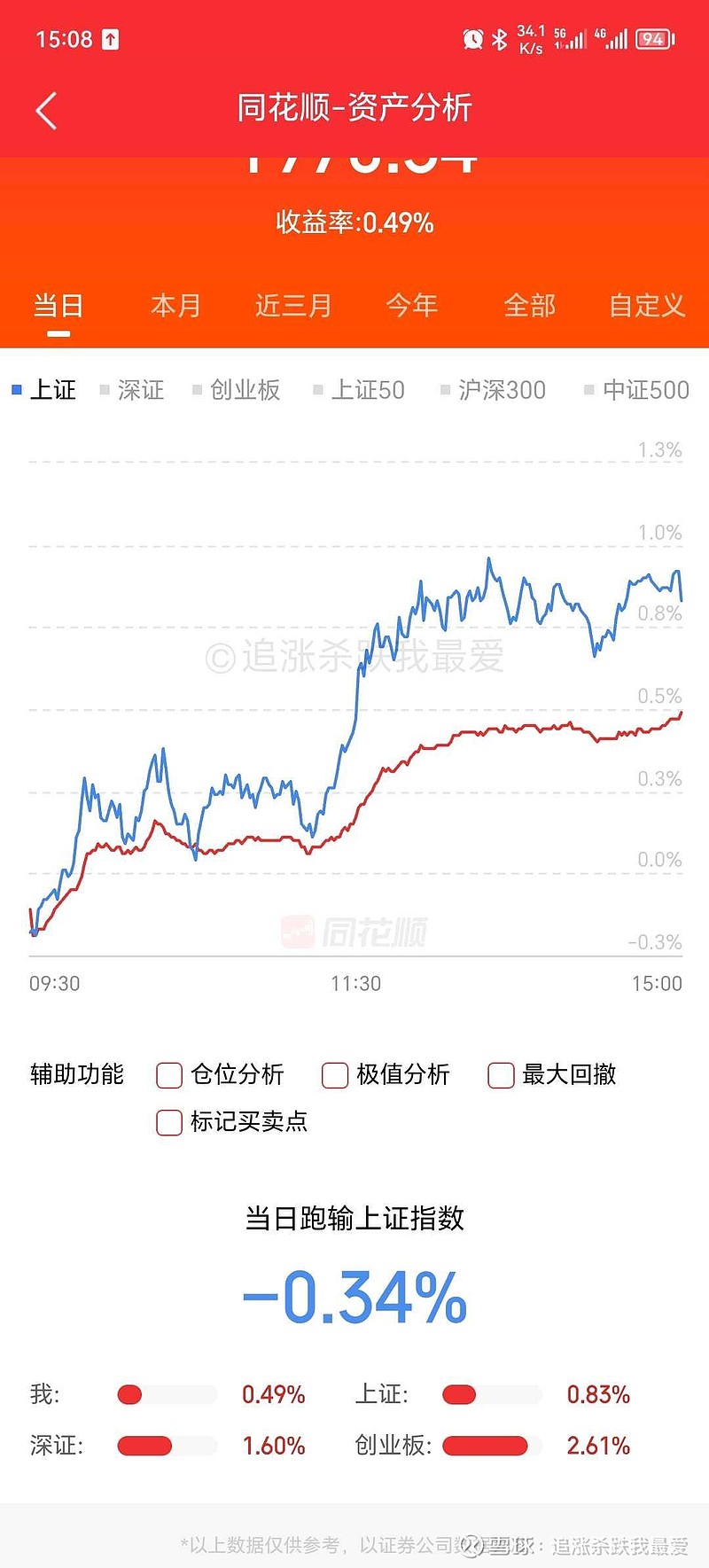Tap the 创业板 progress bar showing 2.61%
This screenshot has width=709, height=1568.
coord(490,1445)
